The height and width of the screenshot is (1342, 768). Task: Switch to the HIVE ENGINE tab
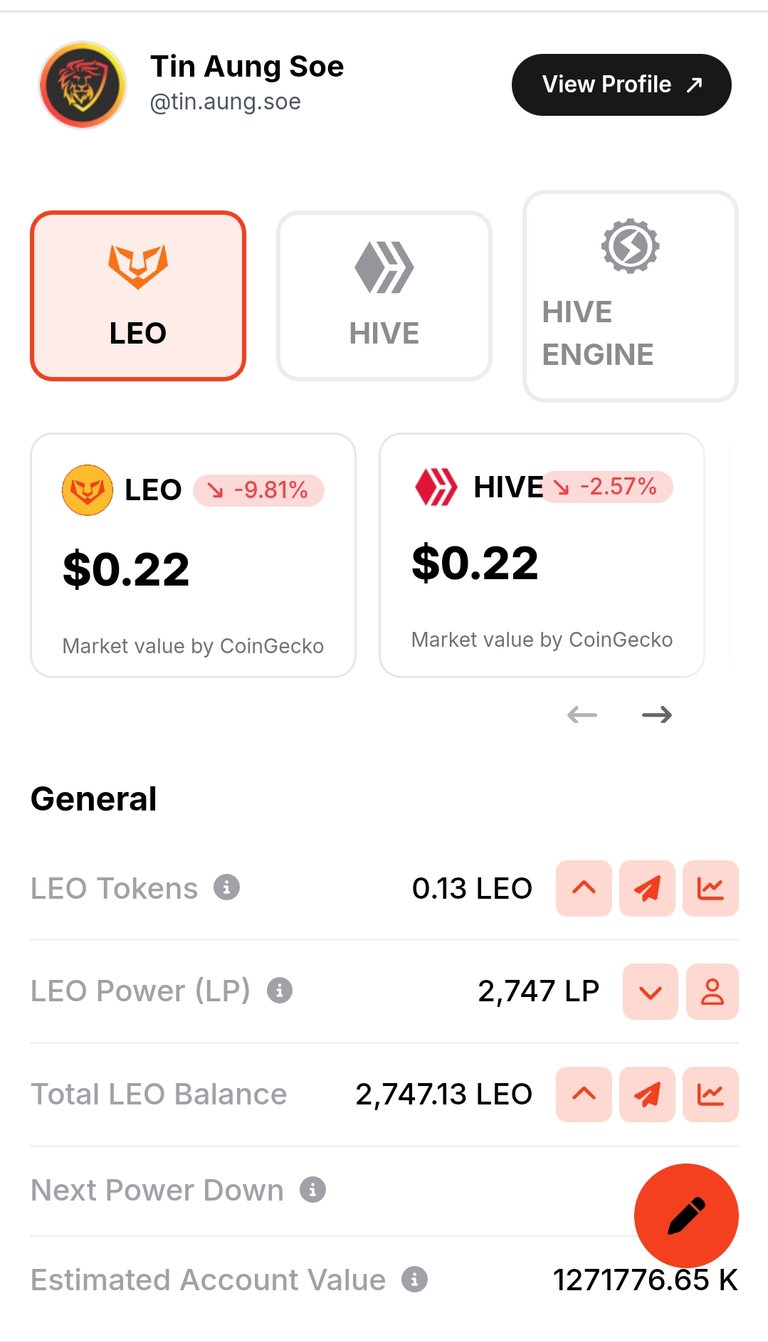click(x=630, y=296)
